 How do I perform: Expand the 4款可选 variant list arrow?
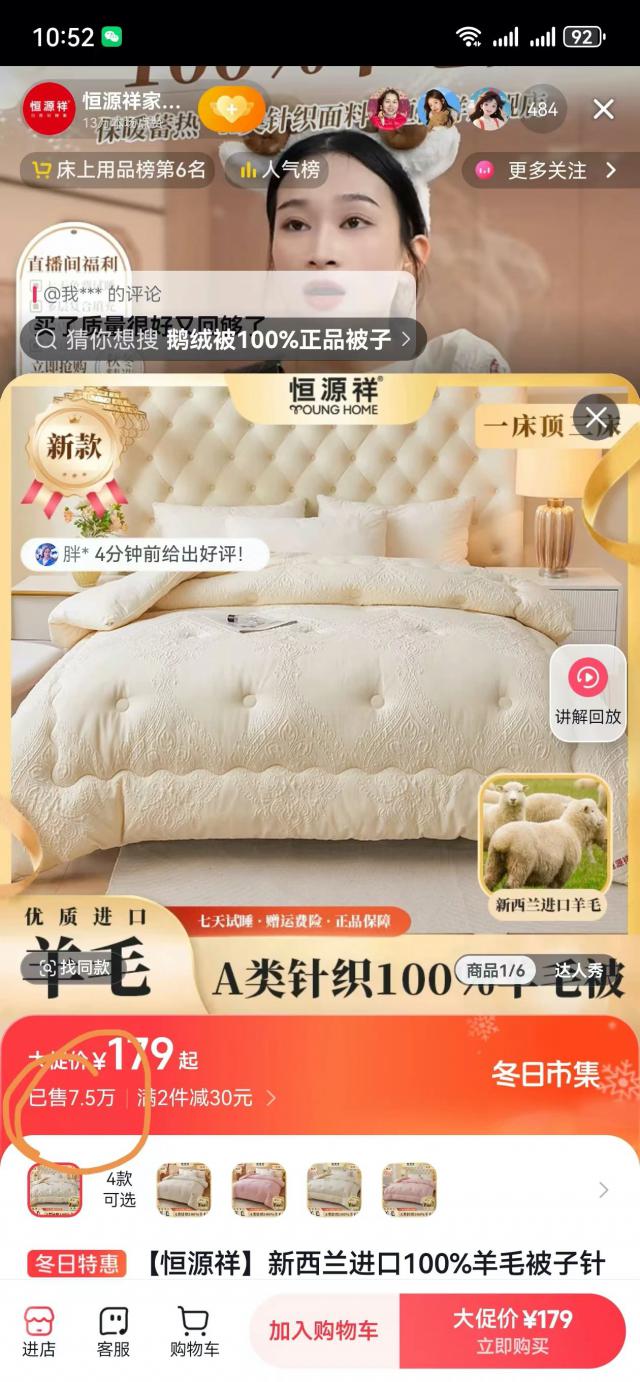pos(603,1189)
